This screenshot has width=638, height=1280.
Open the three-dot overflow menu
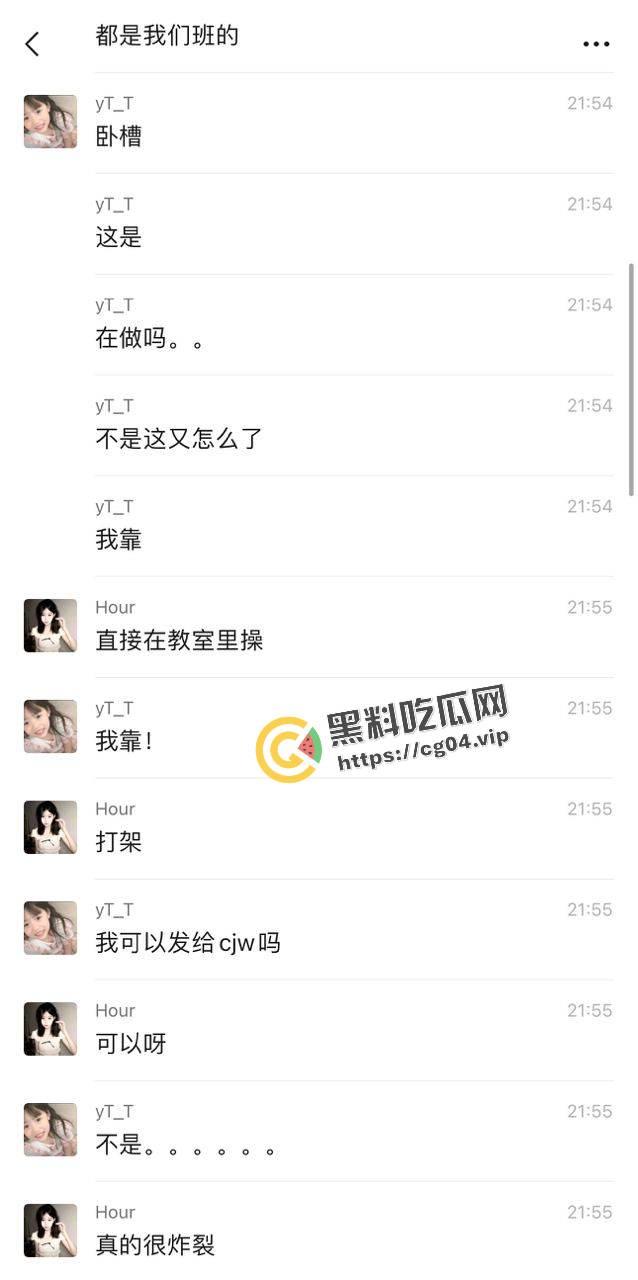coord(596,44)
